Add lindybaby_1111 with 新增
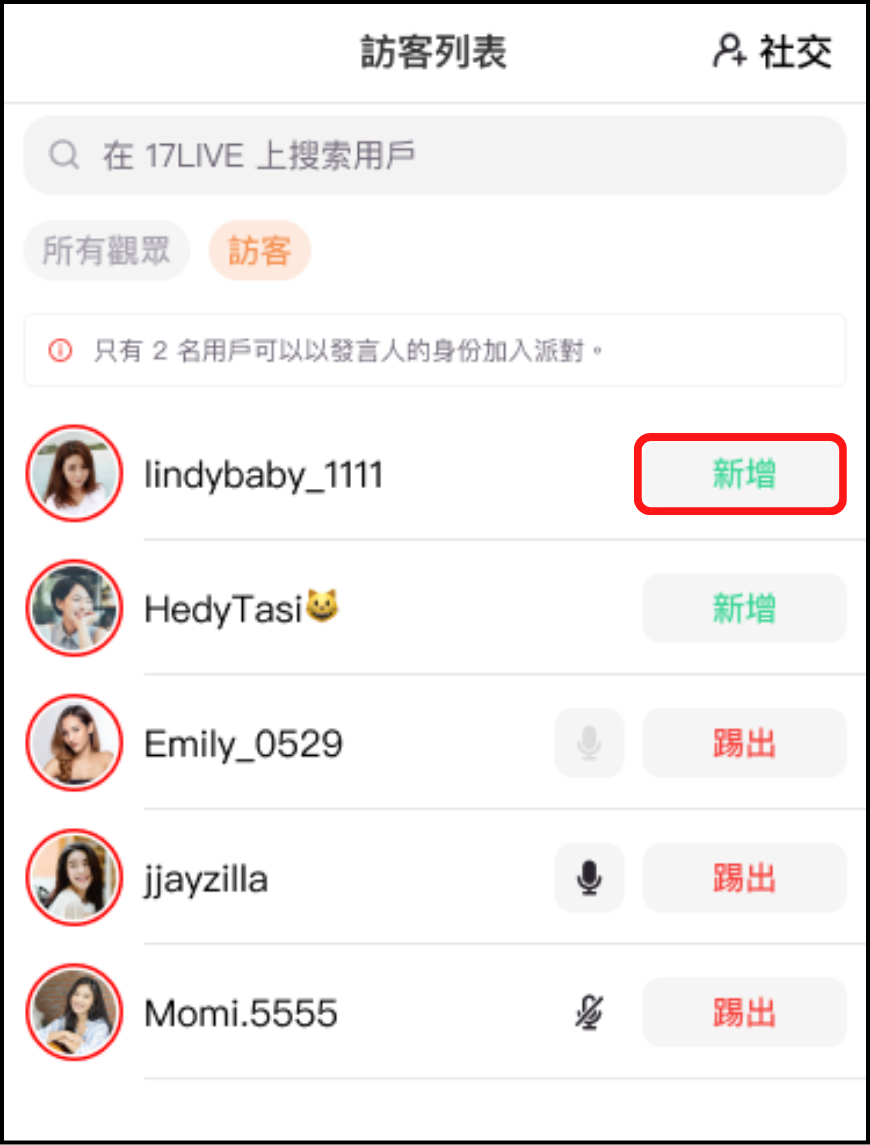 (743, 474)
